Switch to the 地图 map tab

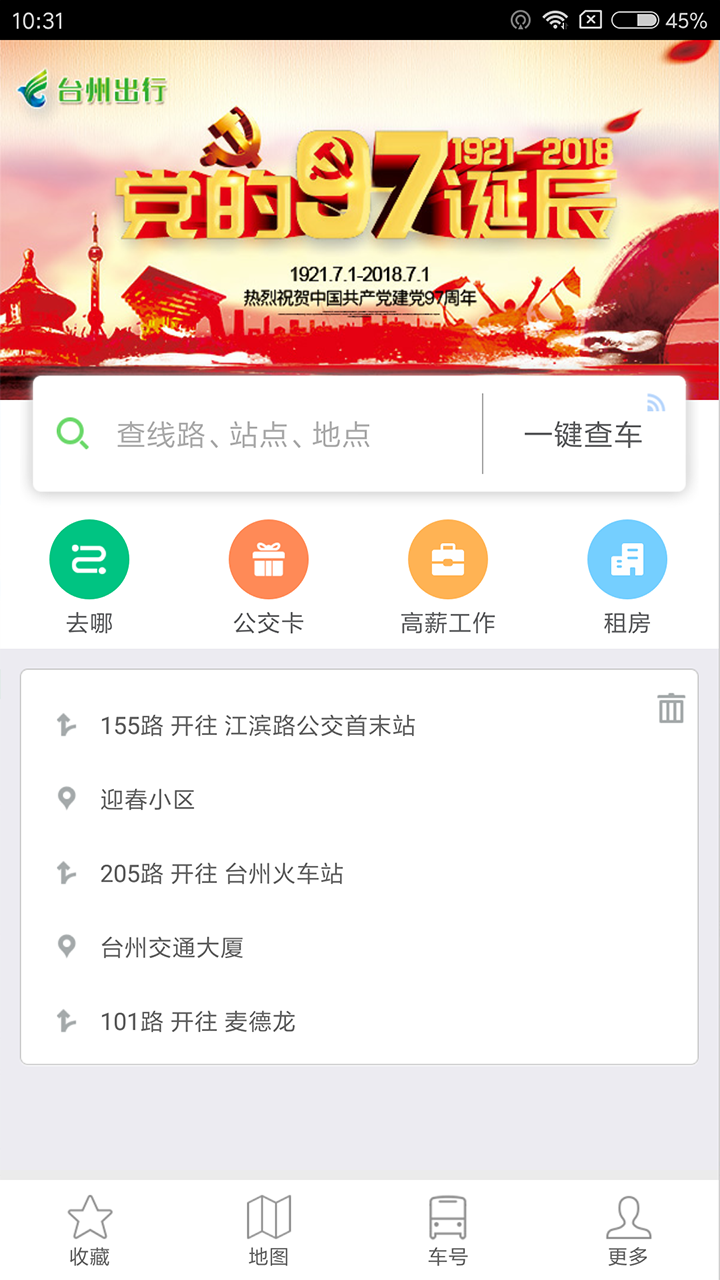click(x=268, y=1228)
